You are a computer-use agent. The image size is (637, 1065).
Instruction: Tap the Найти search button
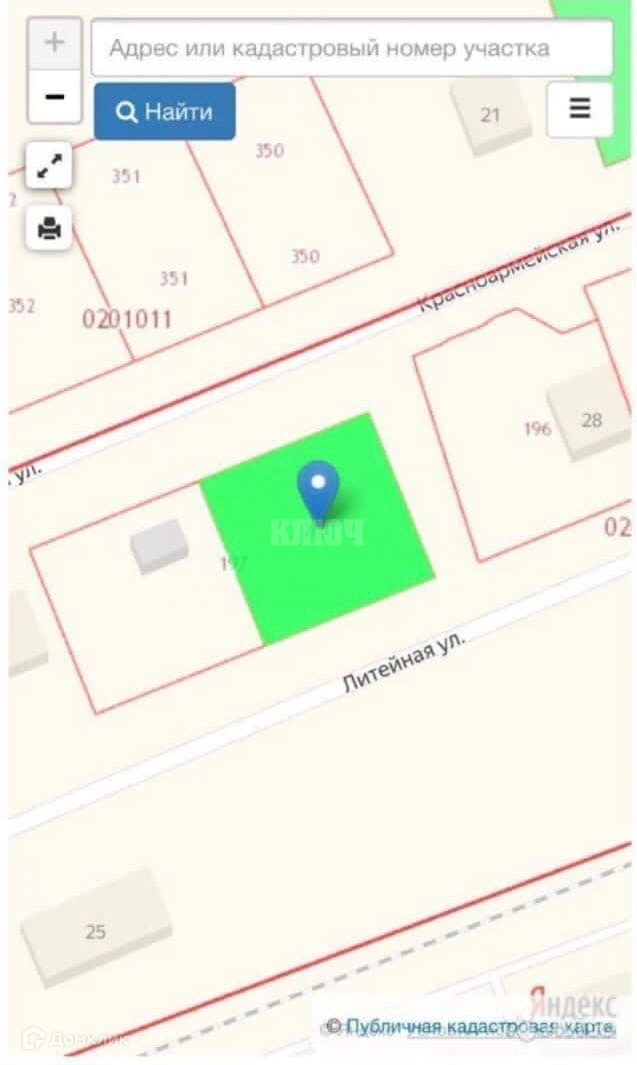click(x=165, y=111)
